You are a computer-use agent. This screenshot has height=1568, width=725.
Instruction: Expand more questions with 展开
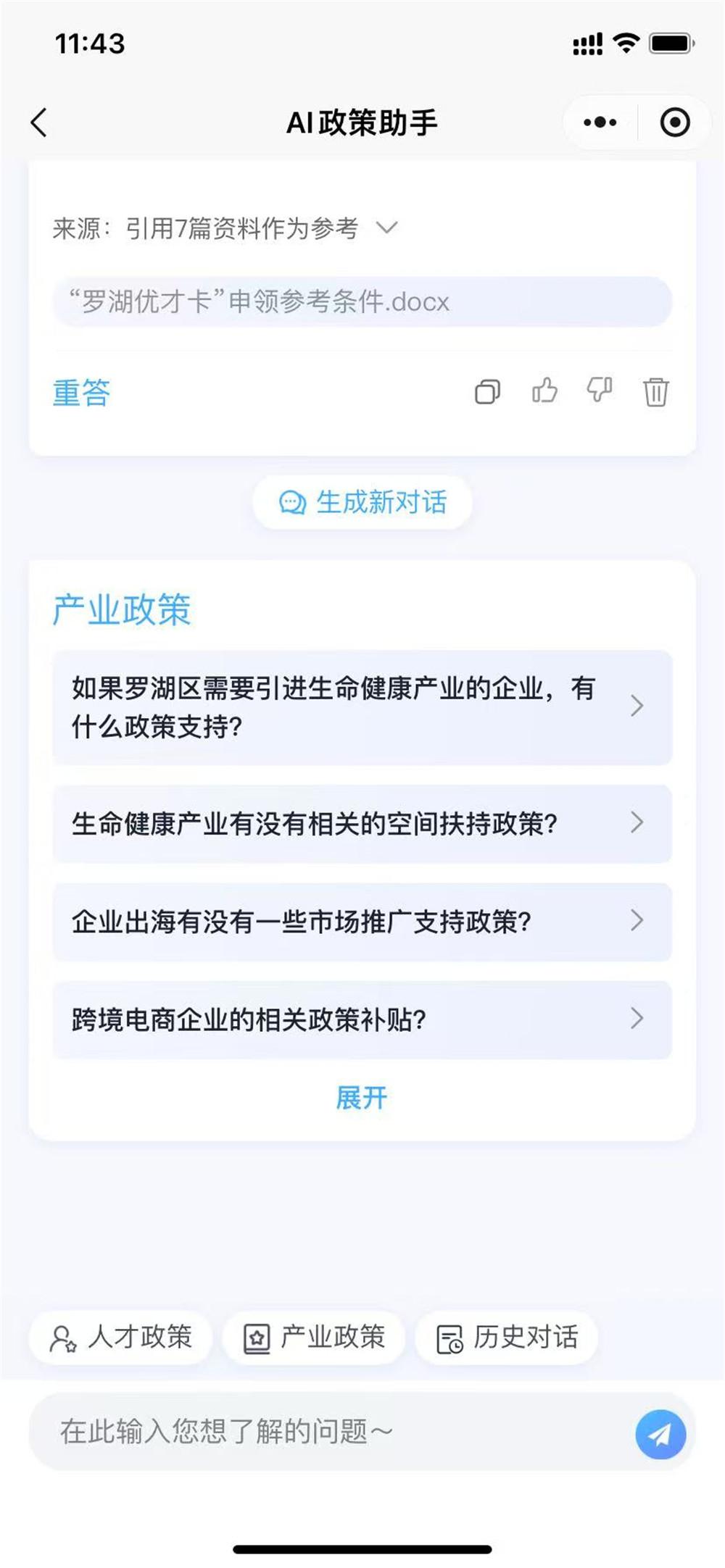click(361, 1098)
